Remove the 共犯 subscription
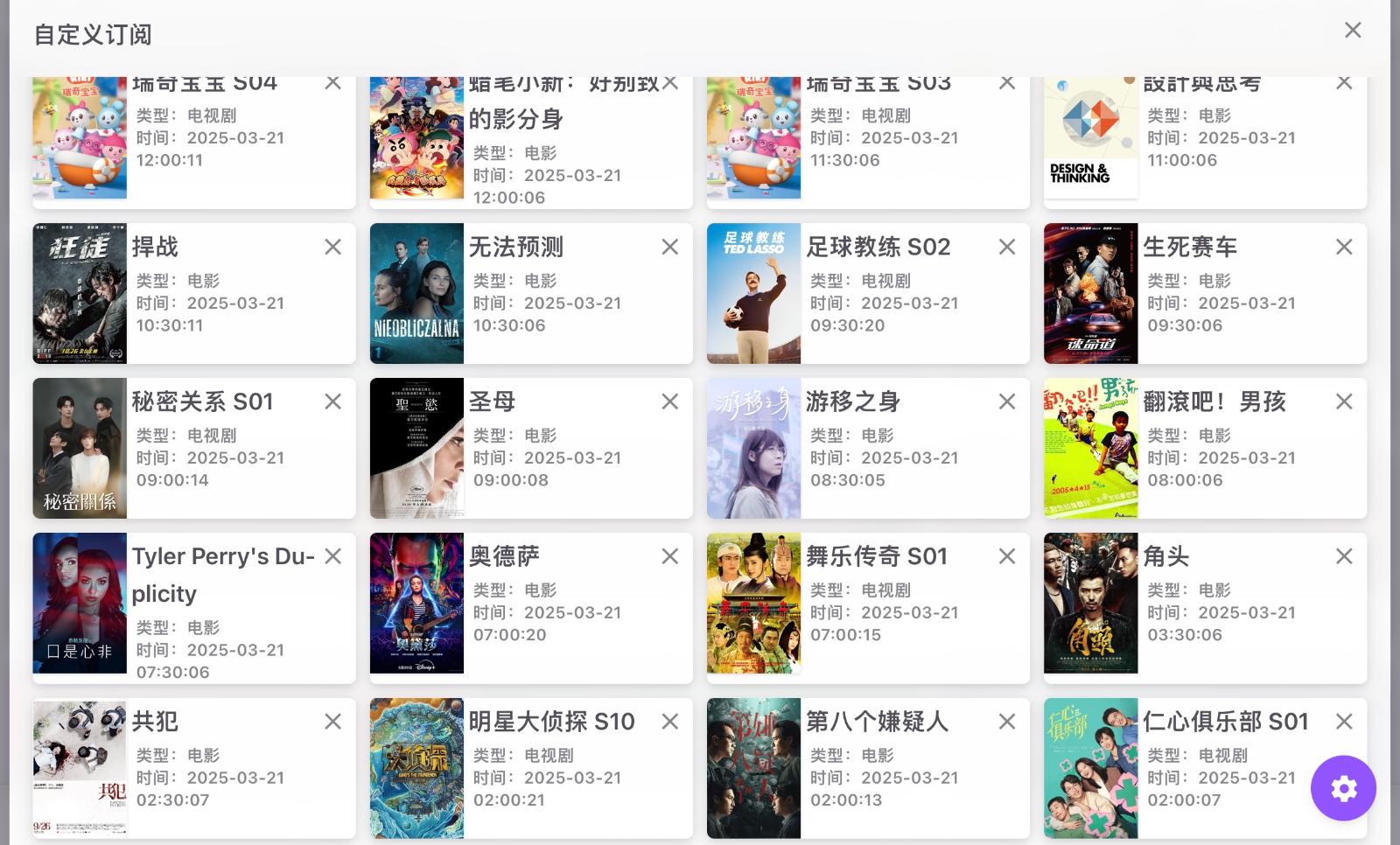The image size is (1400, 845). tap(332, 723)
